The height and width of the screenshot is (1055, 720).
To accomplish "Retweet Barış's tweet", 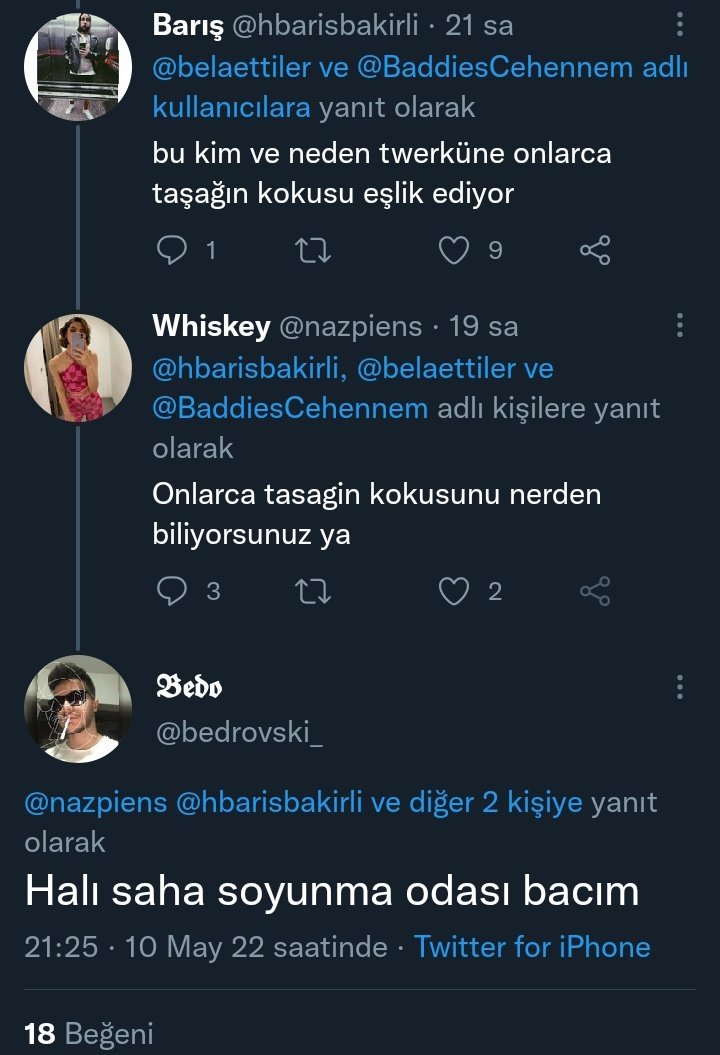I will click(315, 251).
